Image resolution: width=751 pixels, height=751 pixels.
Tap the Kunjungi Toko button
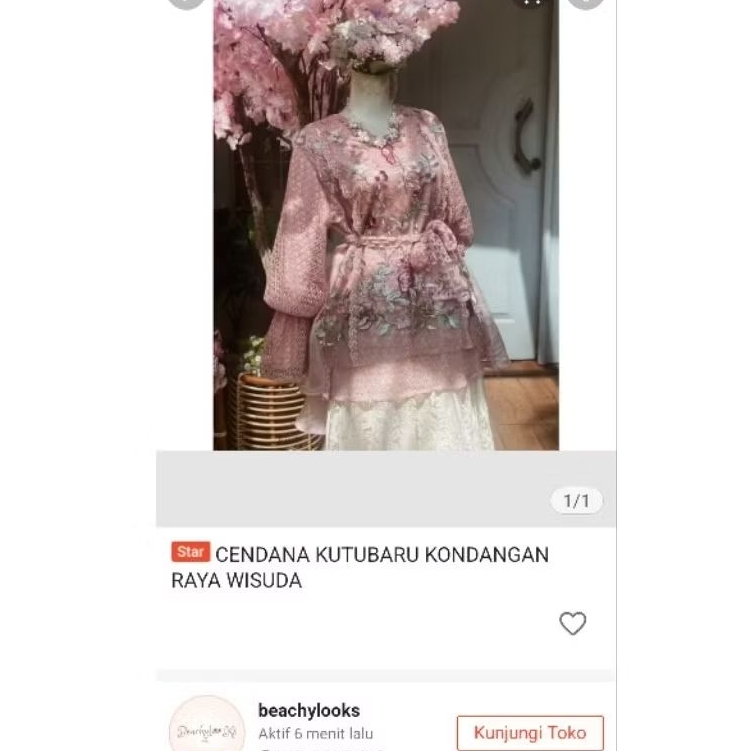coord(530,733)
